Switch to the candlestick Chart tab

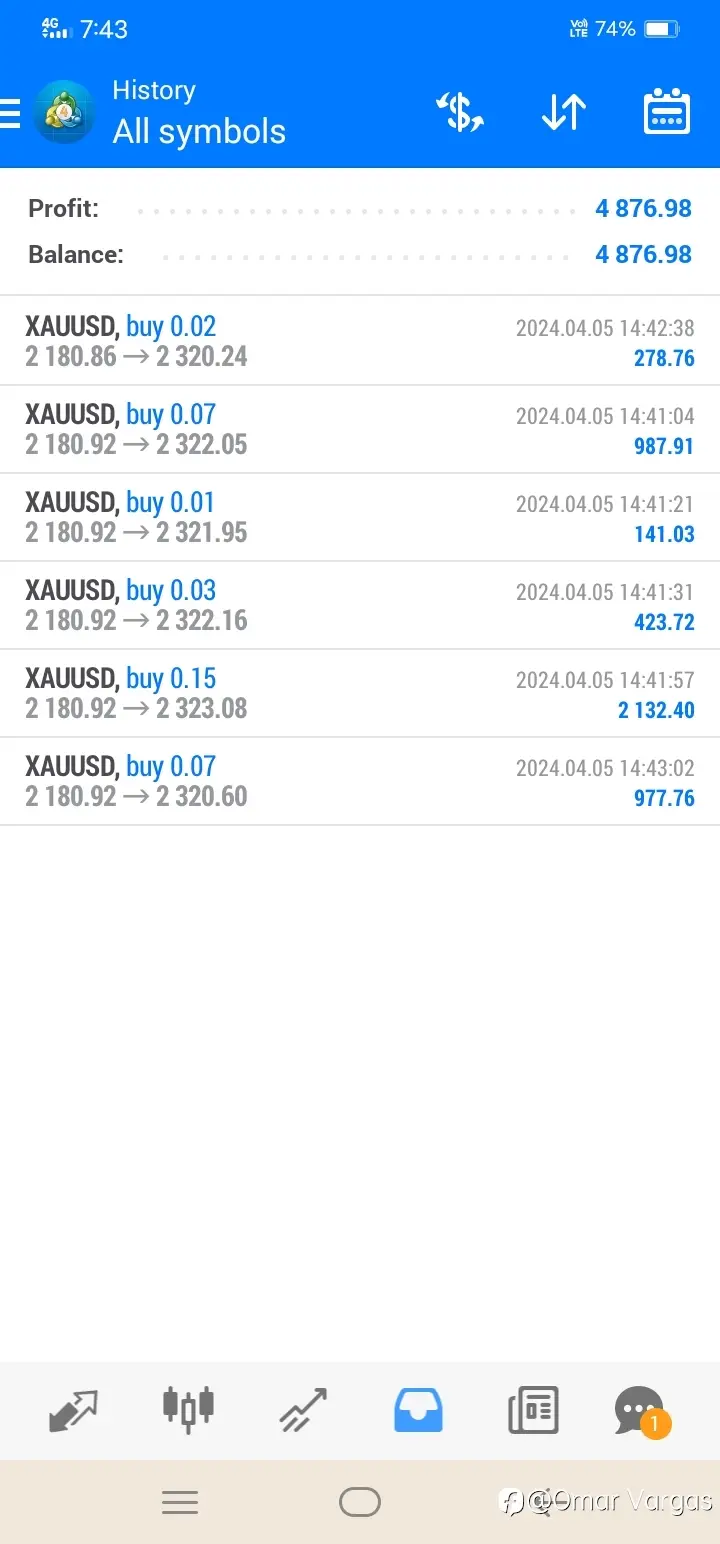pyautogui.click(x=188, y=1408)
